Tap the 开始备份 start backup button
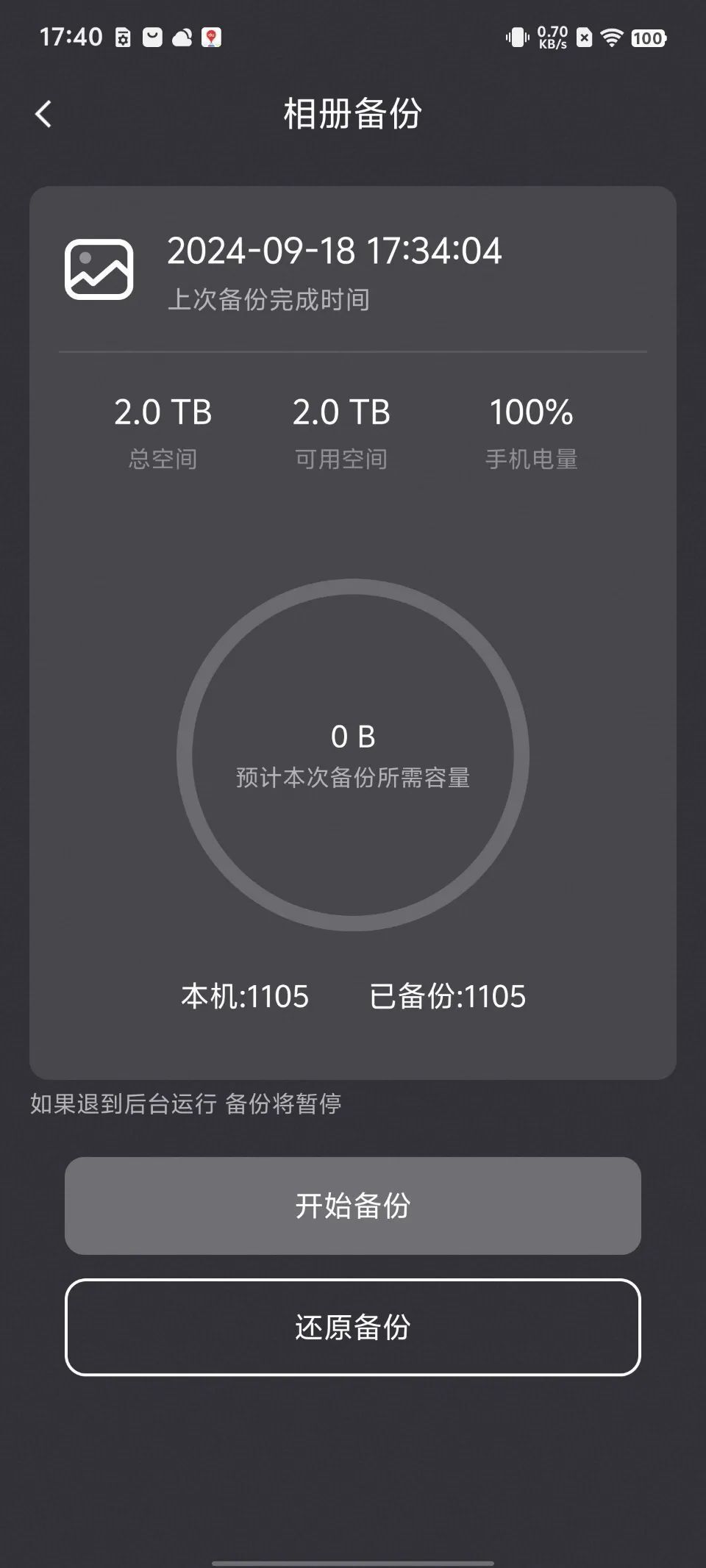The image size is (706, 1568). click(x=353, y=1205)
